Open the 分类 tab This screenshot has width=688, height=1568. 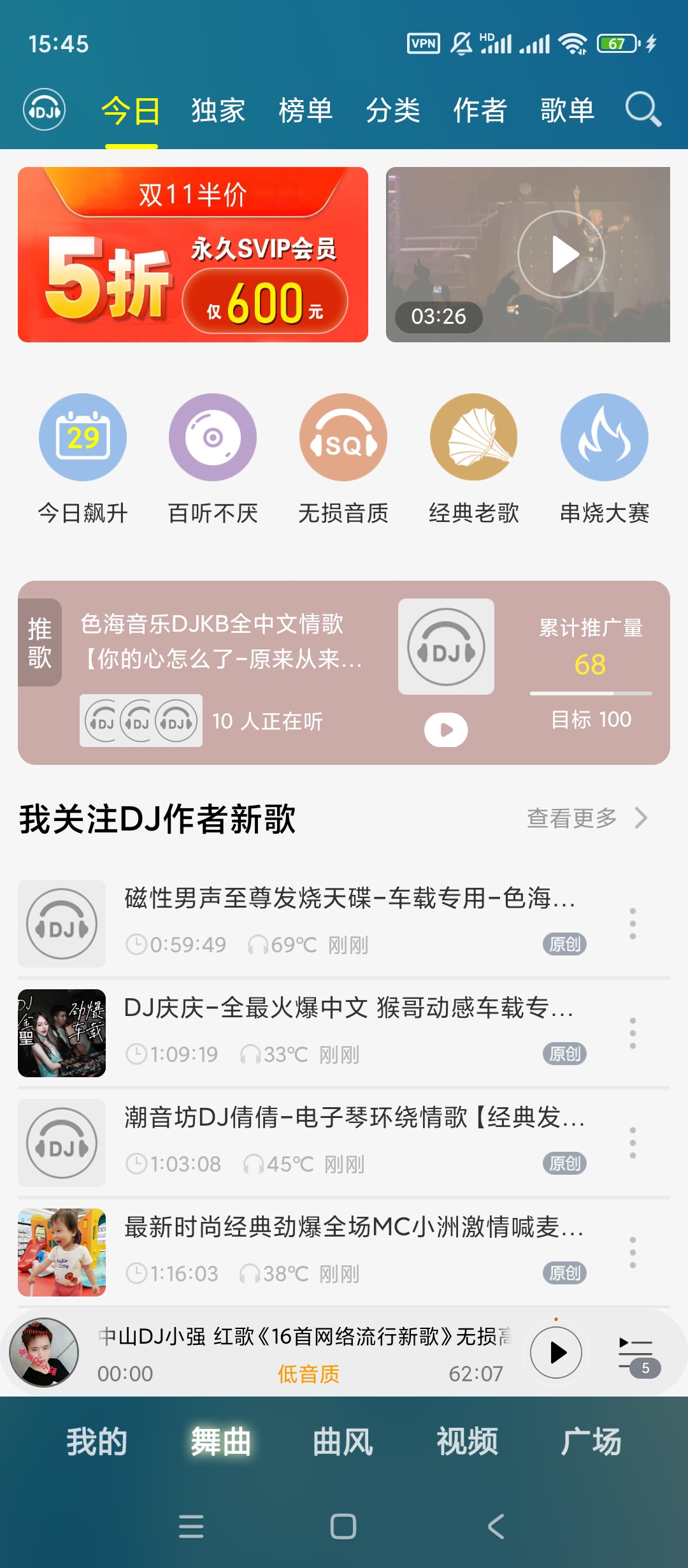(x=393, y=110)
